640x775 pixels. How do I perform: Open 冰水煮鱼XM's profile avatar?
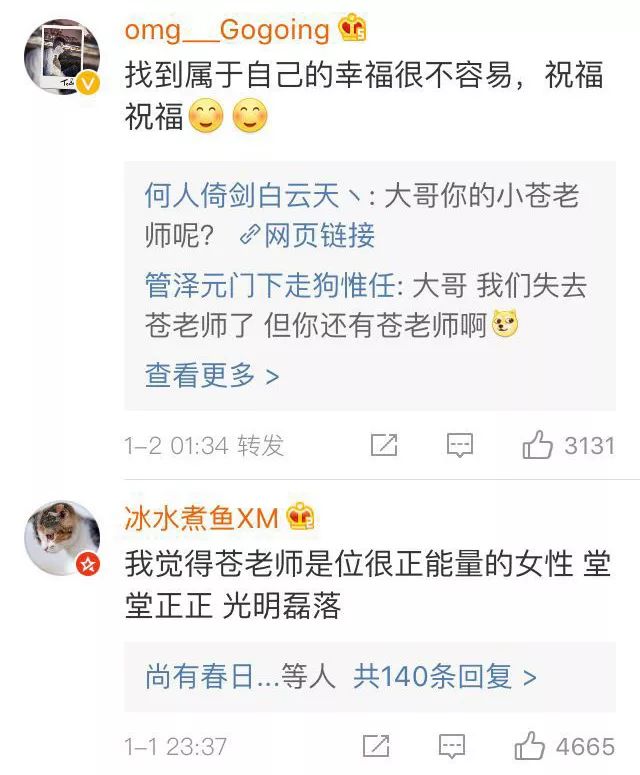tap(62, 539)
